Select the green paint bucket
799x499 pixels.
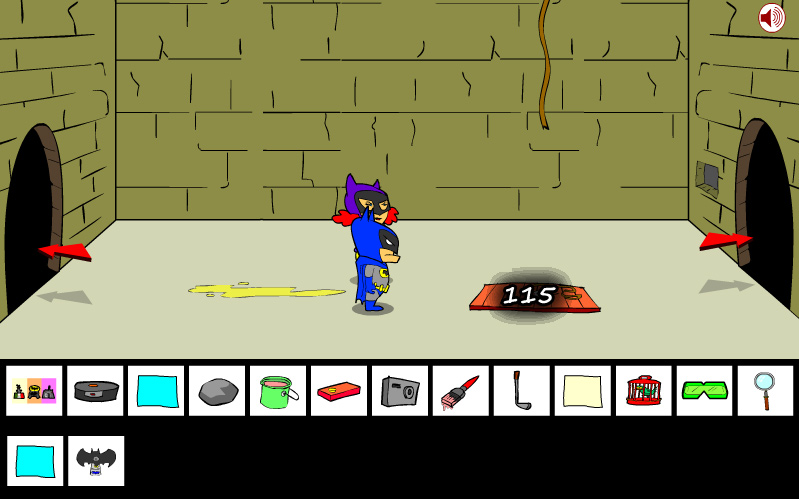(x=278, y=391)
